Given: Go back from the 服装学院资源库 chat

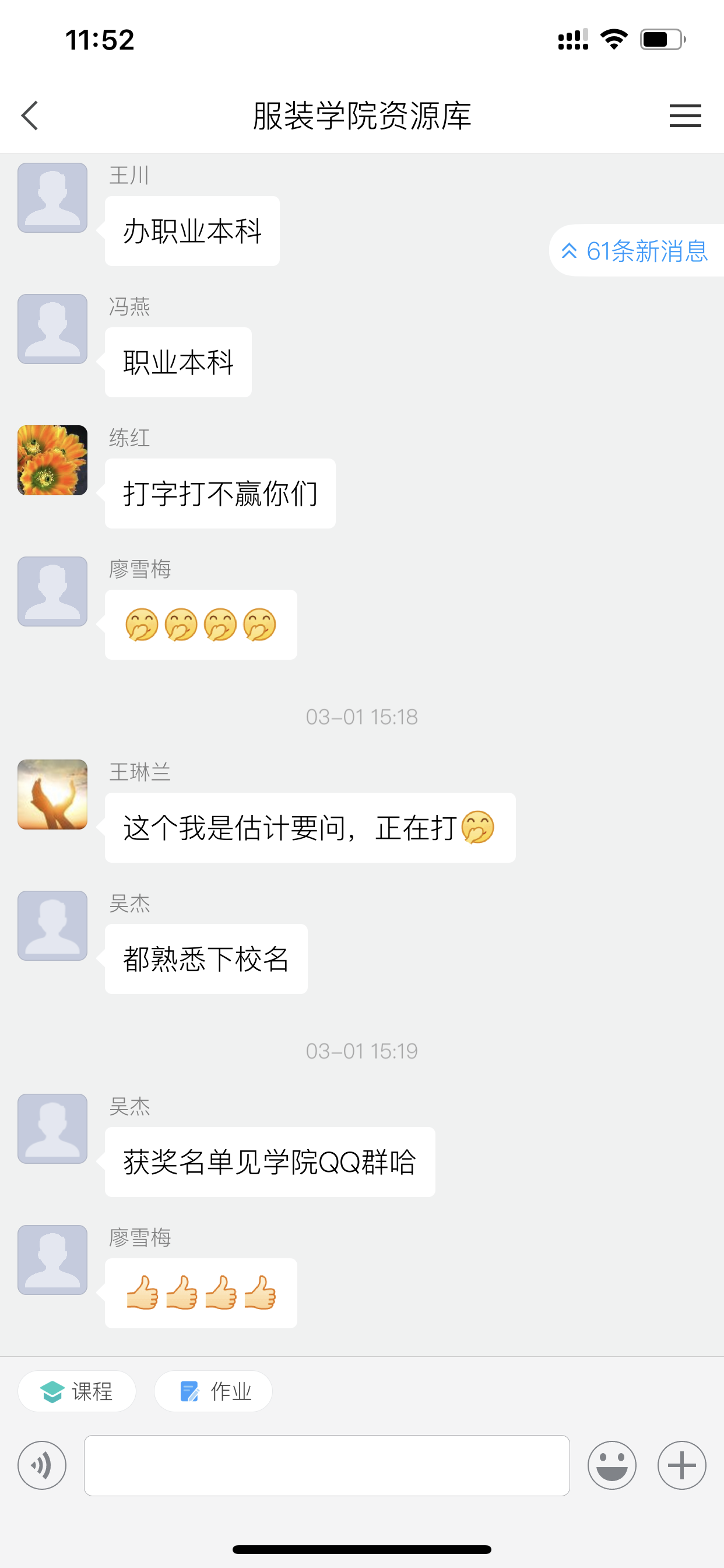Looking at the screenshot, I should (30, 116).
